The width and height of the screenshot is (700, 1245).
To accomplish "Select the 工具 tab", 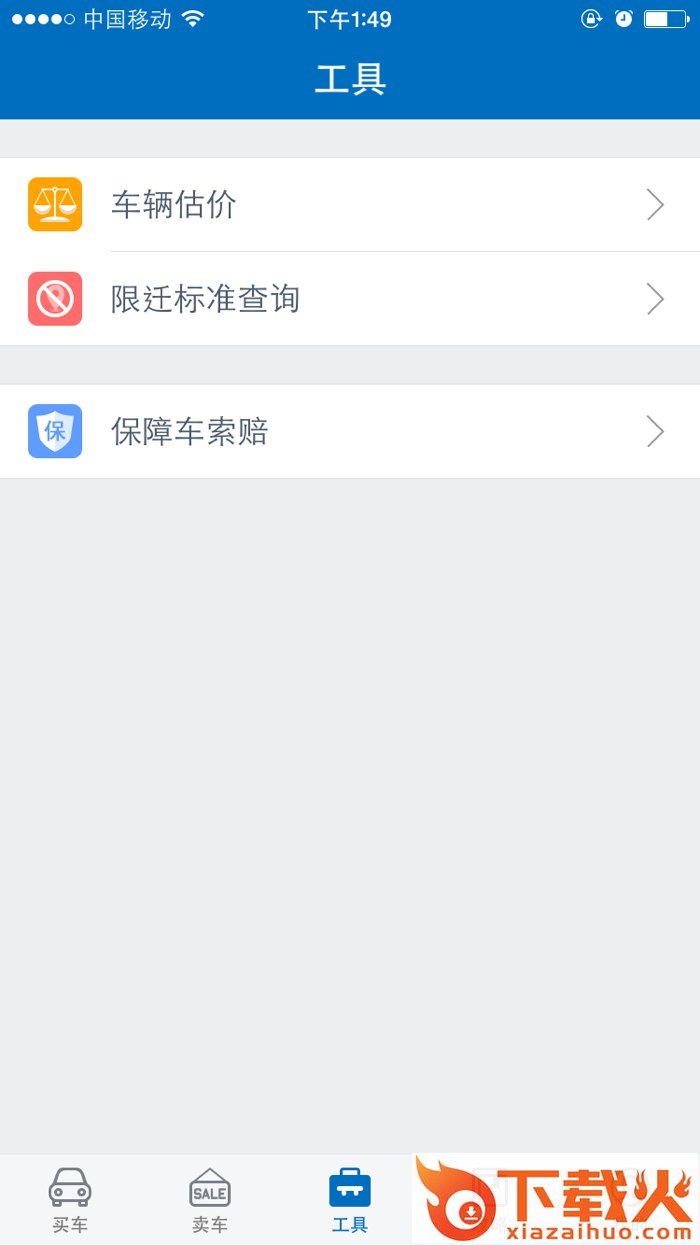I will click(x=350, y=1200).
